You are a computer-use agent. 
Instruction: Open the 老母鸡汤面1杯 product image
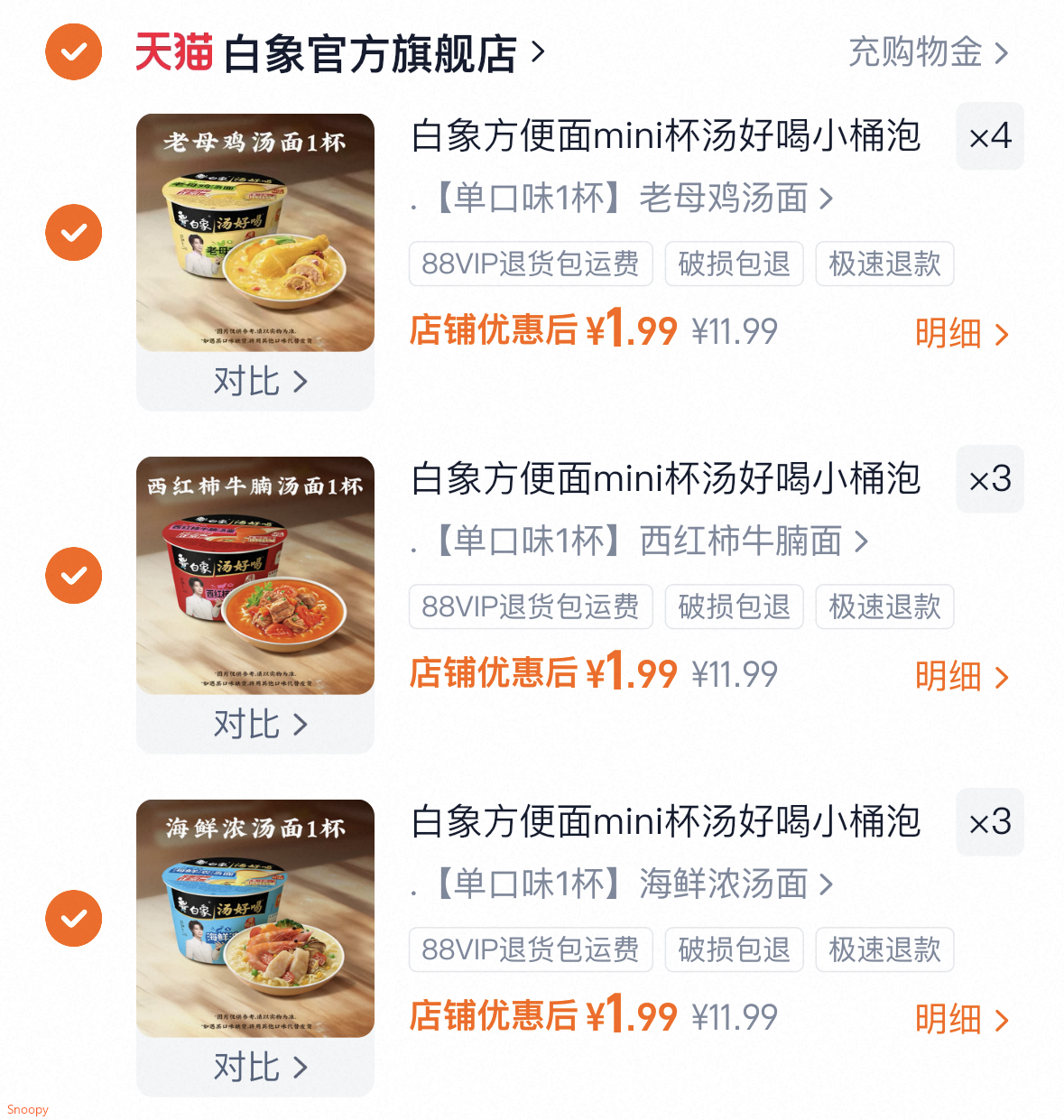point(255,233)
